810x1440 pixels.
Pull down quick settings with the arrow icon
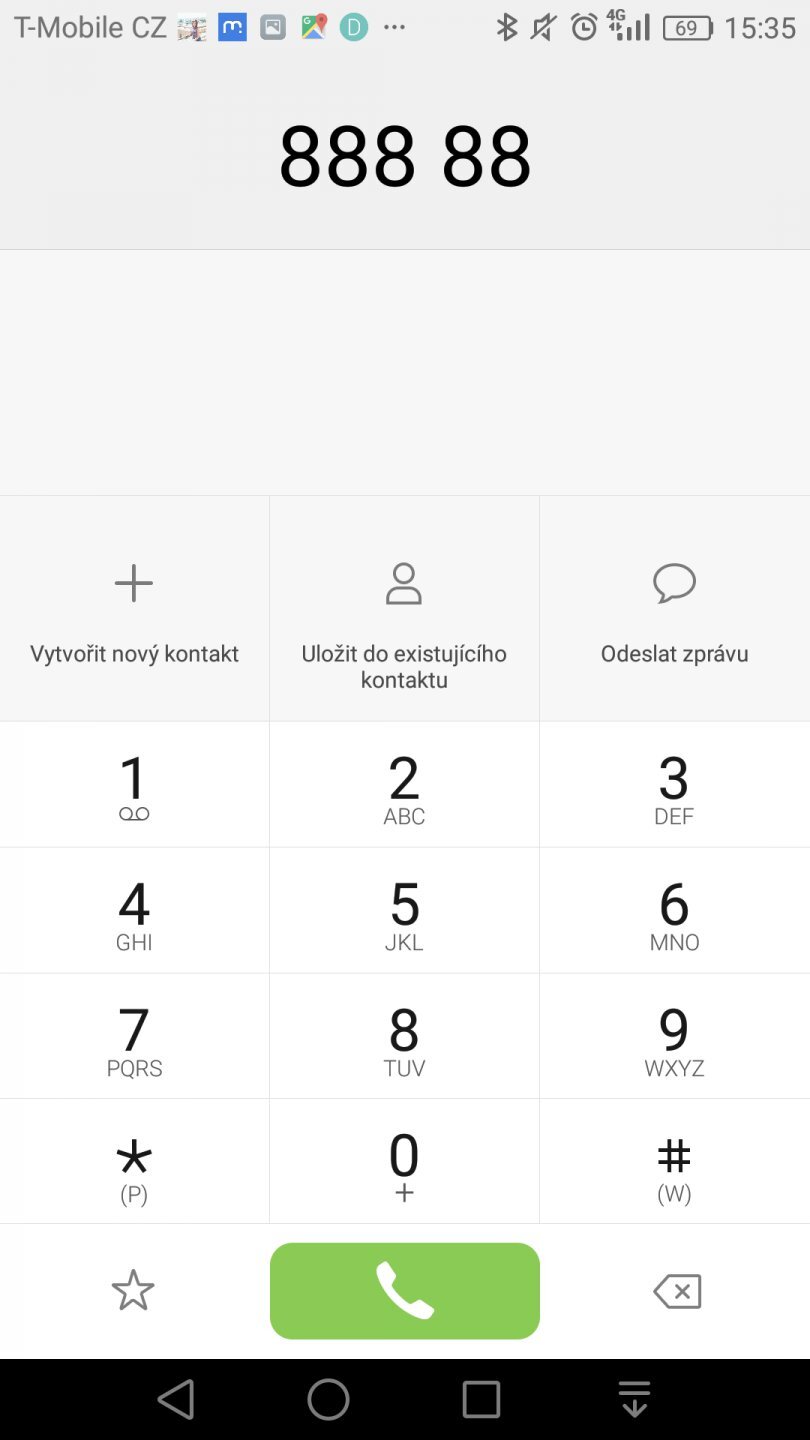pos(634,1399)
